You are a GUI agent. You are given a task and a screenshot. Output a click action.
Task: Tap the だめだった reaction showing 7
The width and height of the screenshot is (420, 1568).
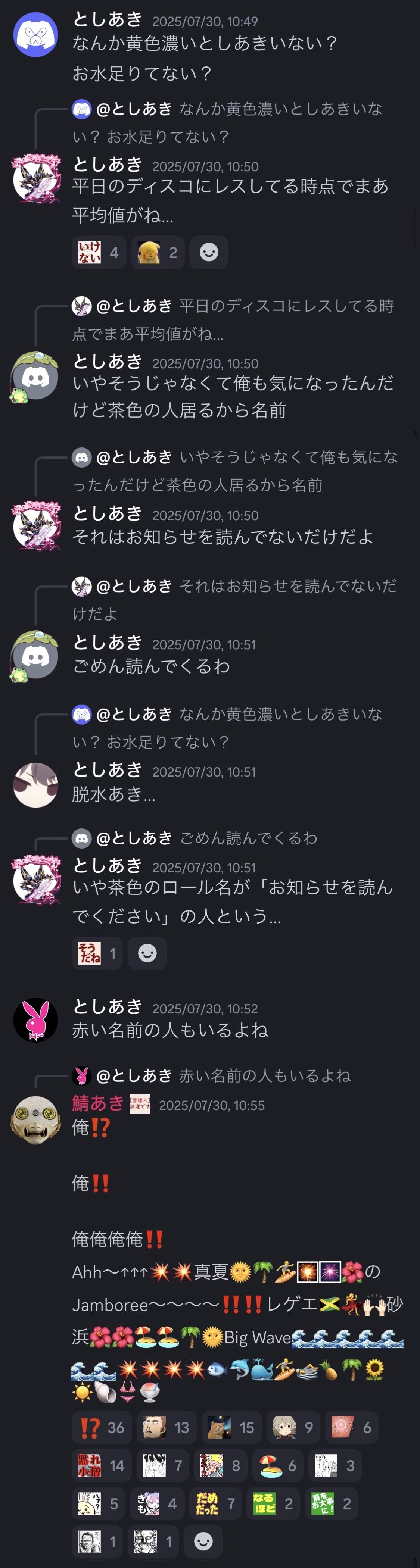[x=215, y=1504]
